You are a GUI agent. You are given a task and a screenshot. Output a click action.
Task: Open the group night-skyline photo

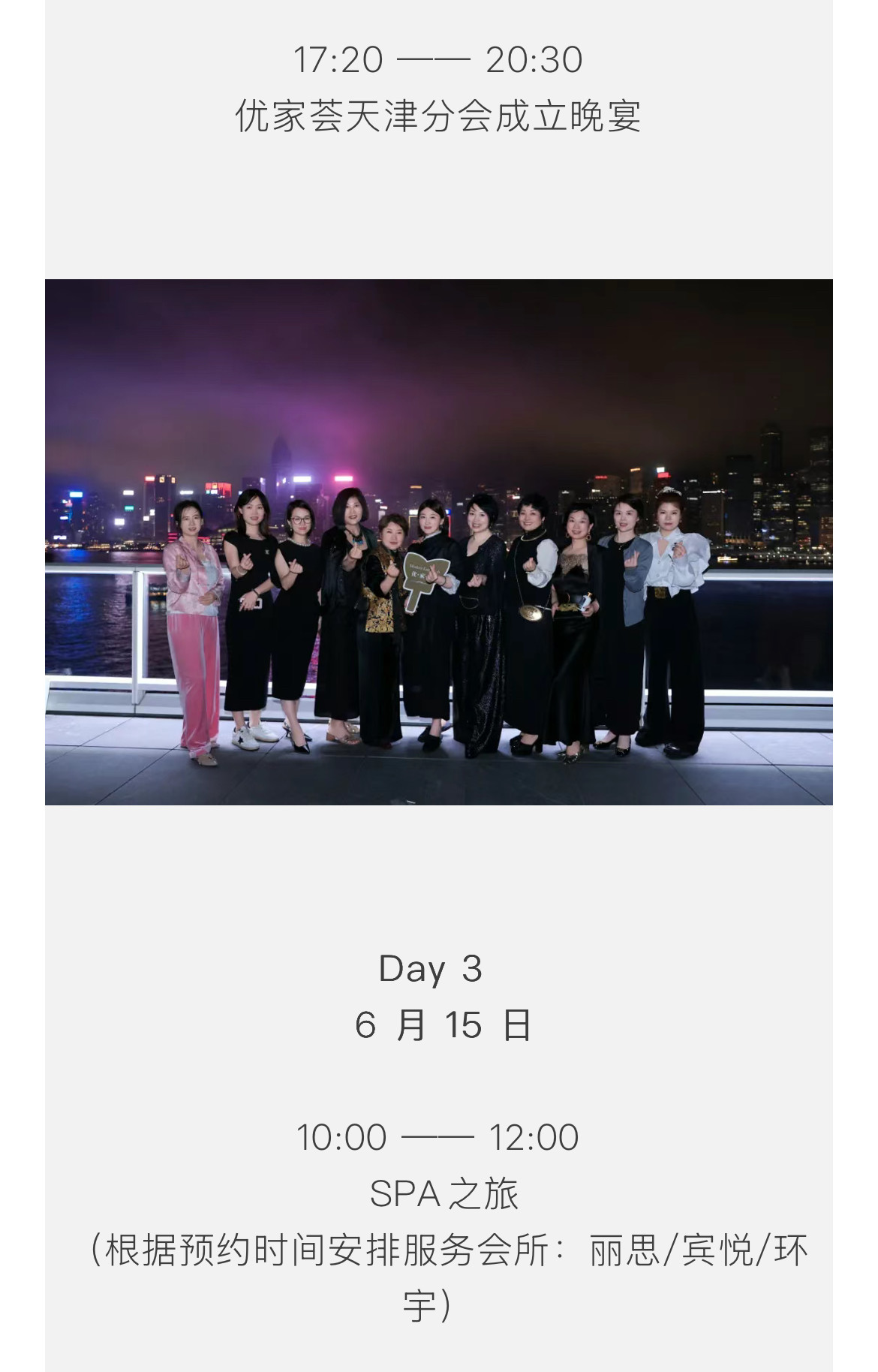point(439,542)
